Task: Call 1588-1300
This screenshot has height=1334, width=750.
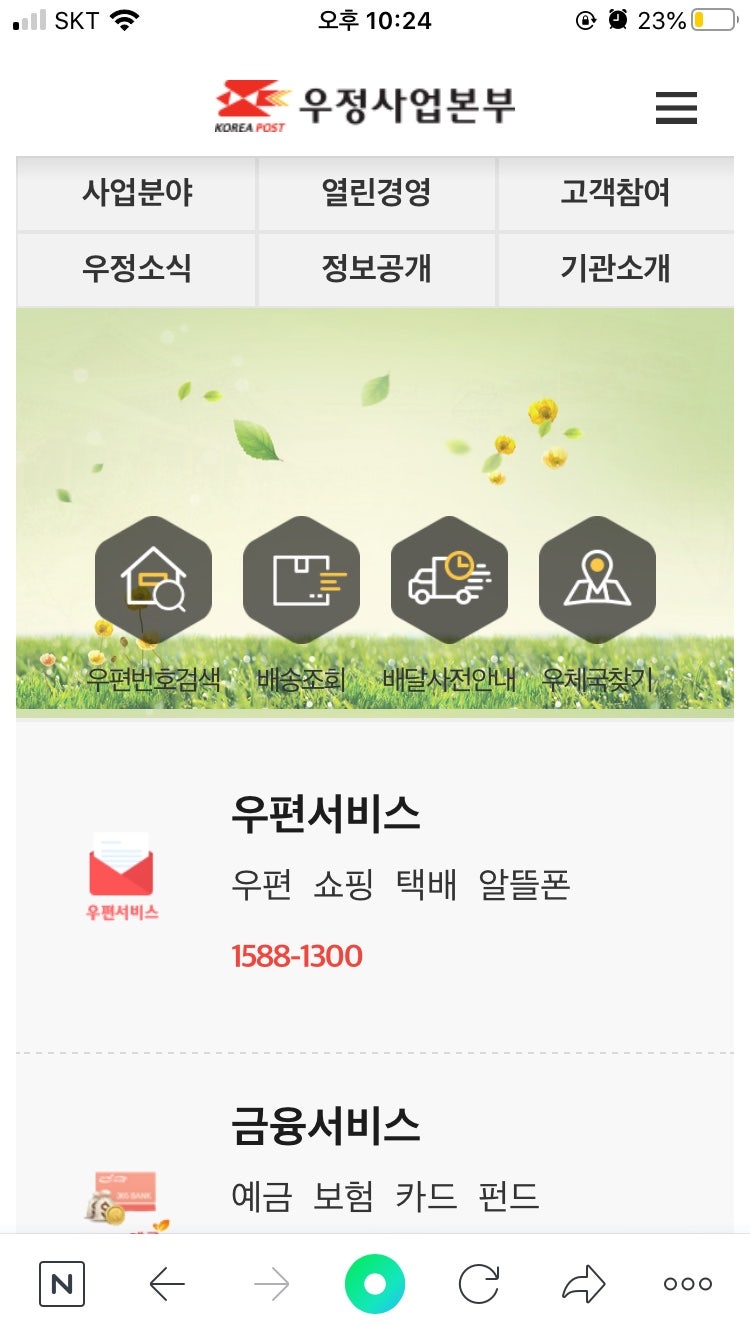Action: [297, 957]
